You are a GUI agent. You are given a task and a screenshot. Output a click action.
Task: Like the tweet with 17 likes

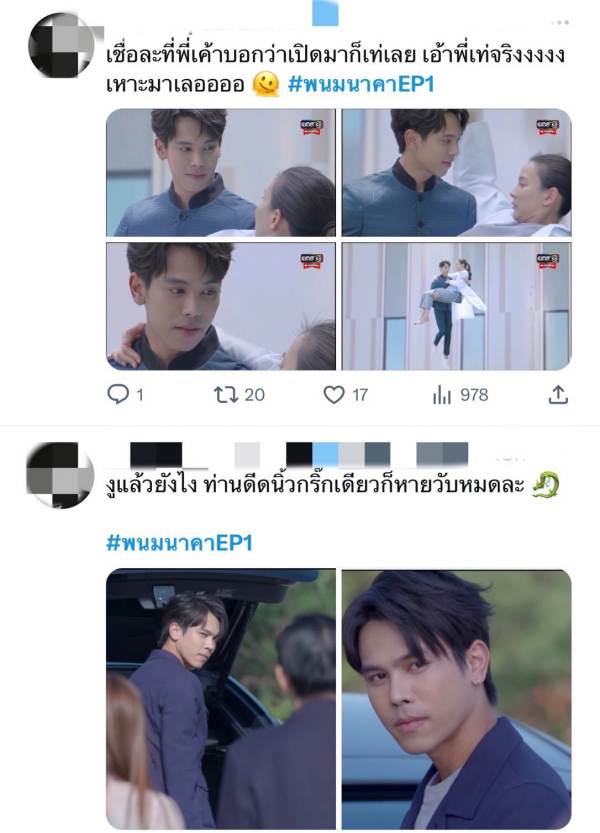(335, 395)
